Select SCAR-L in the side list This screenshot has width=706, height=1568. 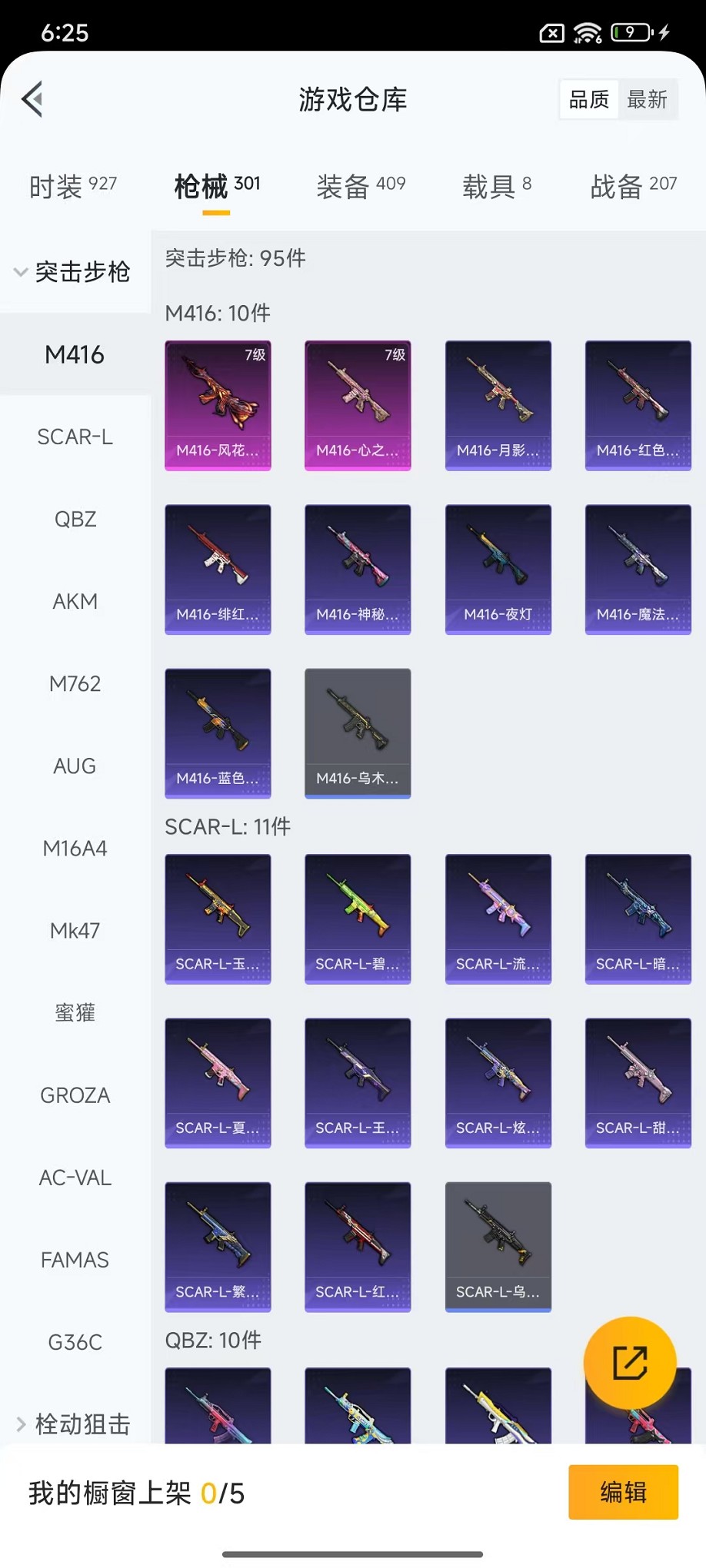pyautogui.click(x=75, y=437)
